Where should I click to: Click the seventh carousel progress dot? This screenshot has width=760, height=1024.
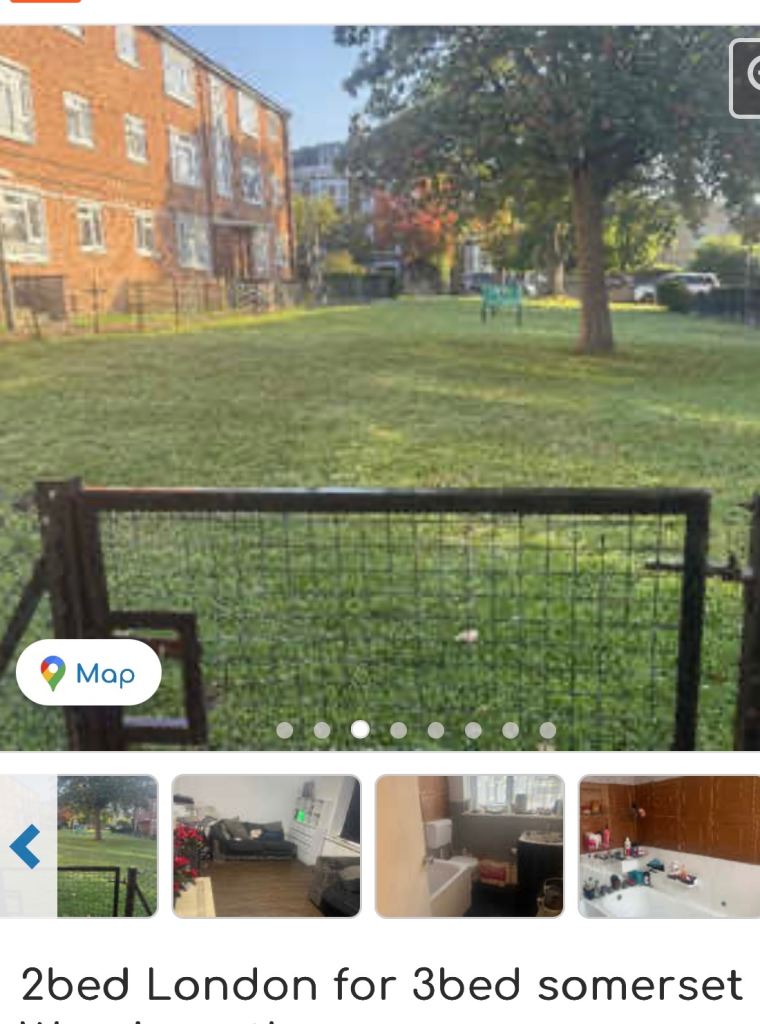coord(511,731)
